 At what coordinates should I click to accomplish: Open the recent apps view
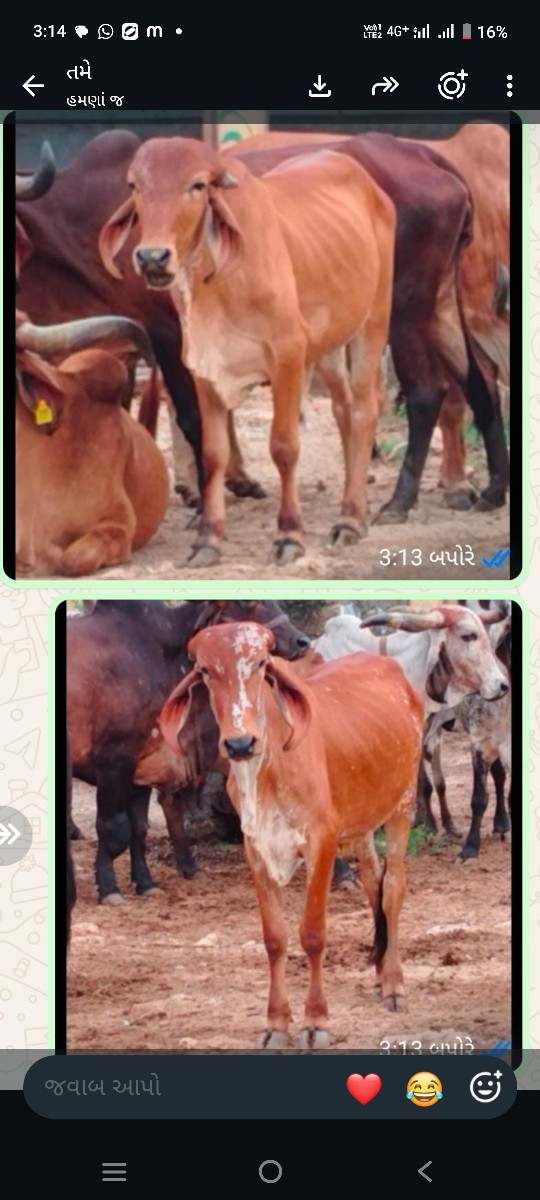pos(115,1171)
